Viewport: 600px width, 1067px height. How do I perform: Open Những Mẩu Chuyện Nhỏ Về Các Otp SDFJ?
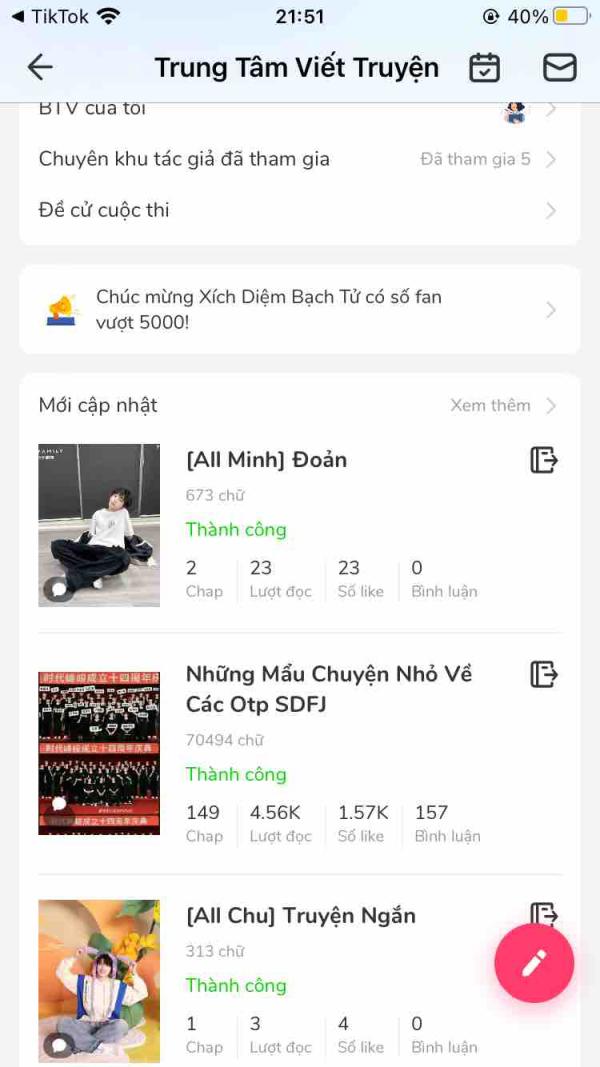tap(328, 689)
